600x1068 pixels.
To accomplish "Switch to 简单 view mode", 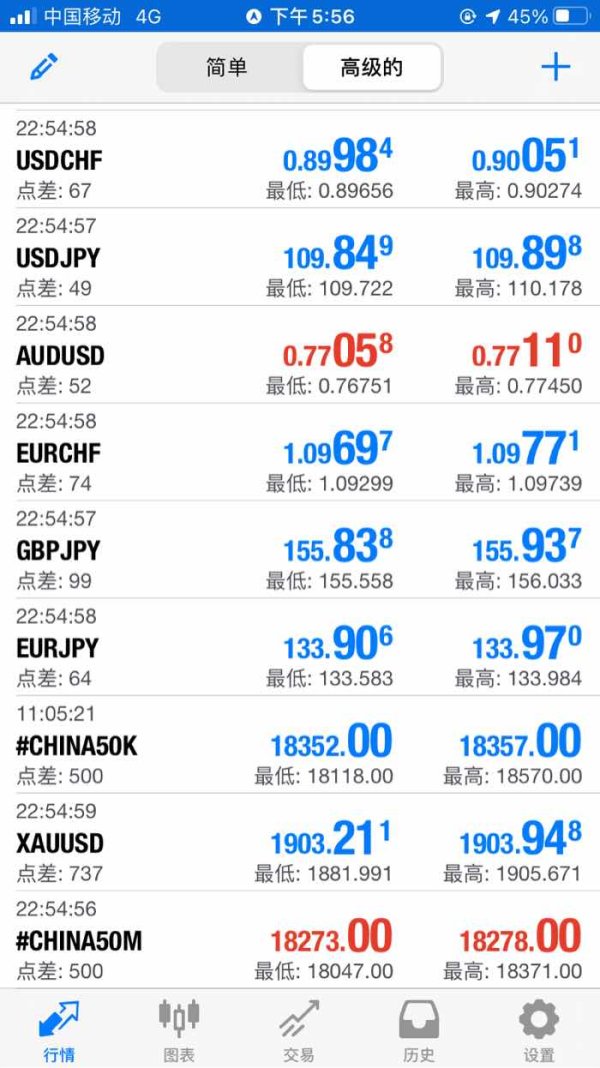I will (x=227, y=68).
